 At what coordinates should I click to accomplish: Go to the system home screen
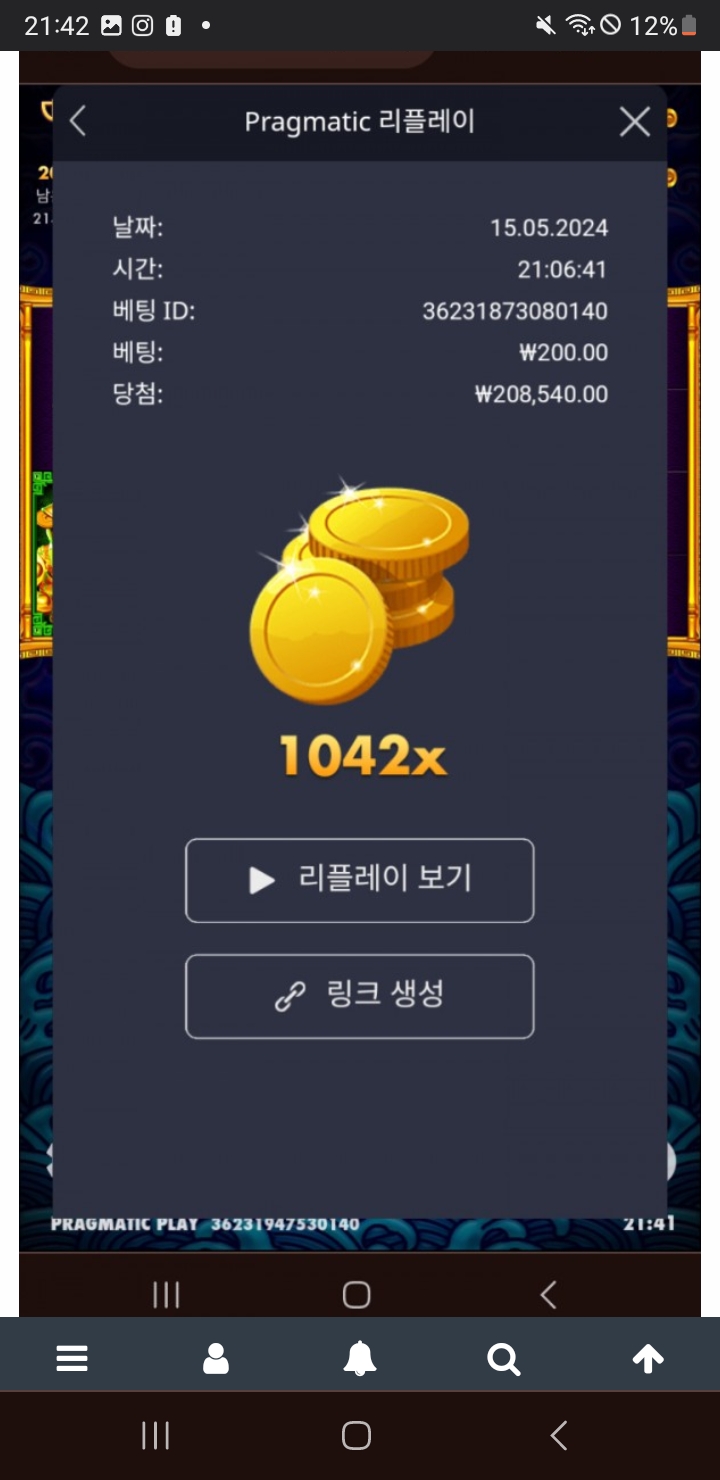[356, 1436]
